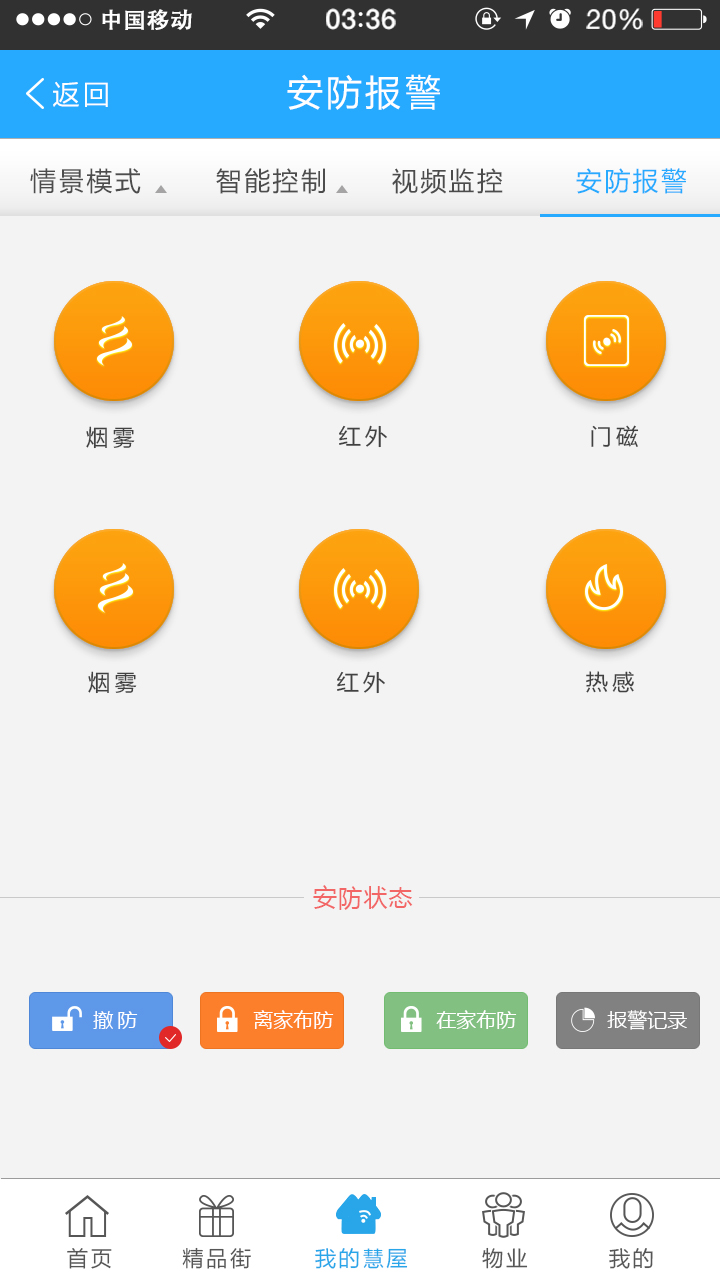720x1280 pixels.
Task: Select the 安防报警 tab
Action: pos(628,182)
